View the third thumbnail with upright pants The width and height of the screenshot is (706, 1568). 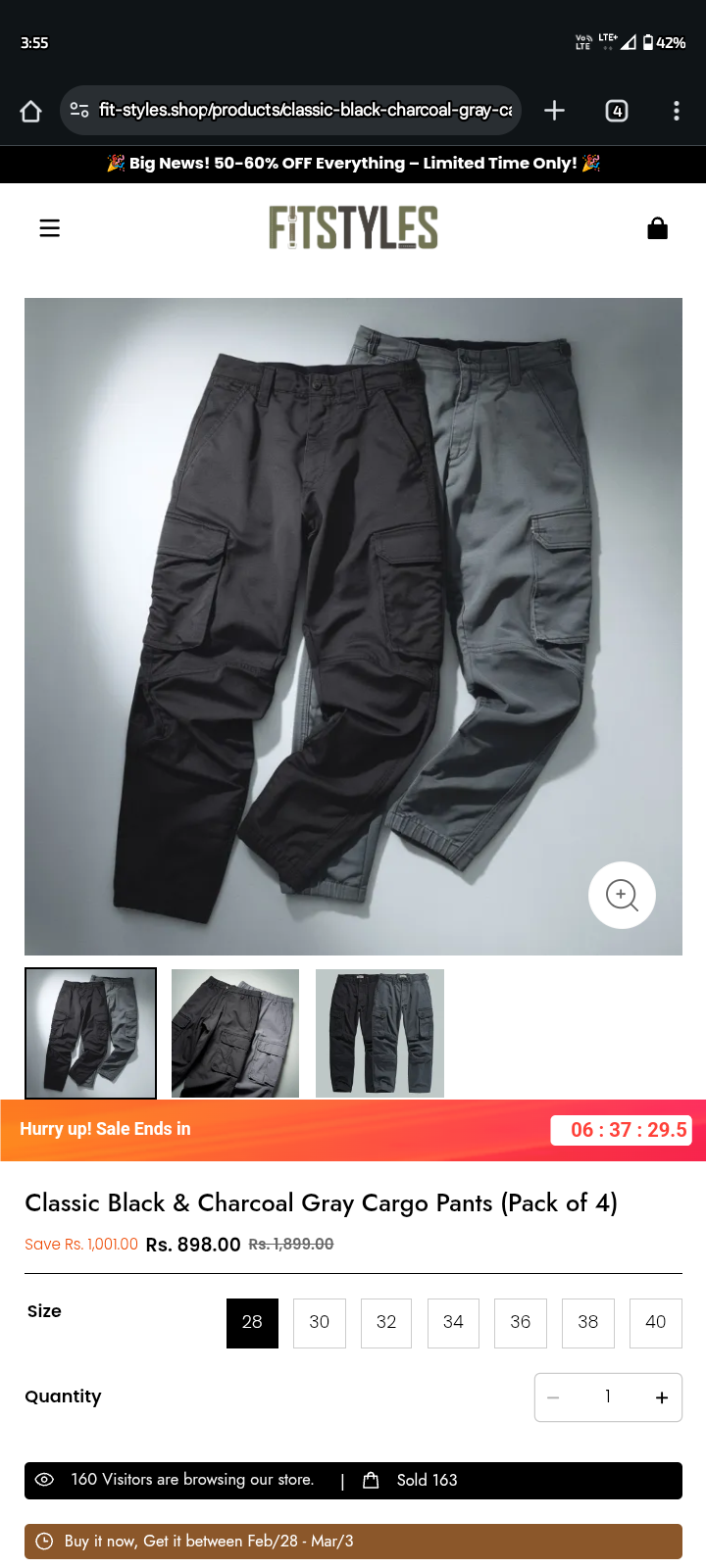click(379, 1033)
